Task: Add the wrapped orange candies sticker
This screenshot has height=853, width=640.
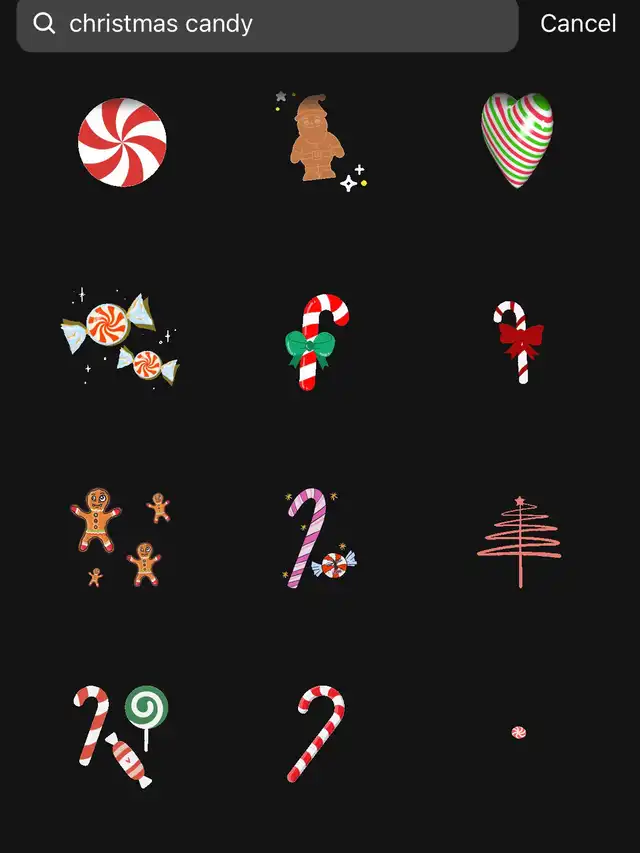Action: coord(120,338)
